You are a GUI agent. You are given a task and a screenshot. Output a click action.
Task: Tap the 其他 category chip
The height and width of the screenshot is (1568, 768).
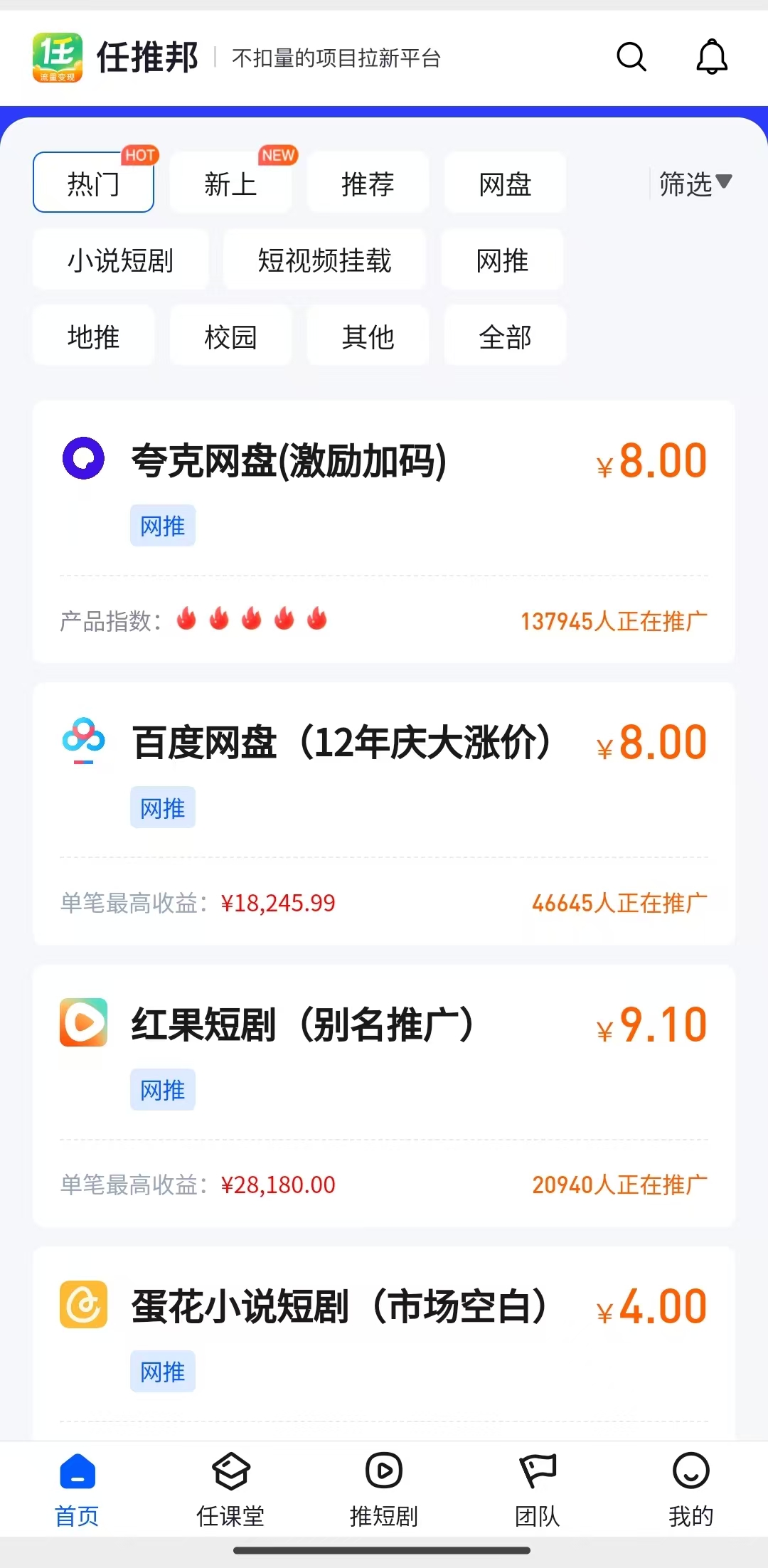pyautogui.click(x=368, y=336)
